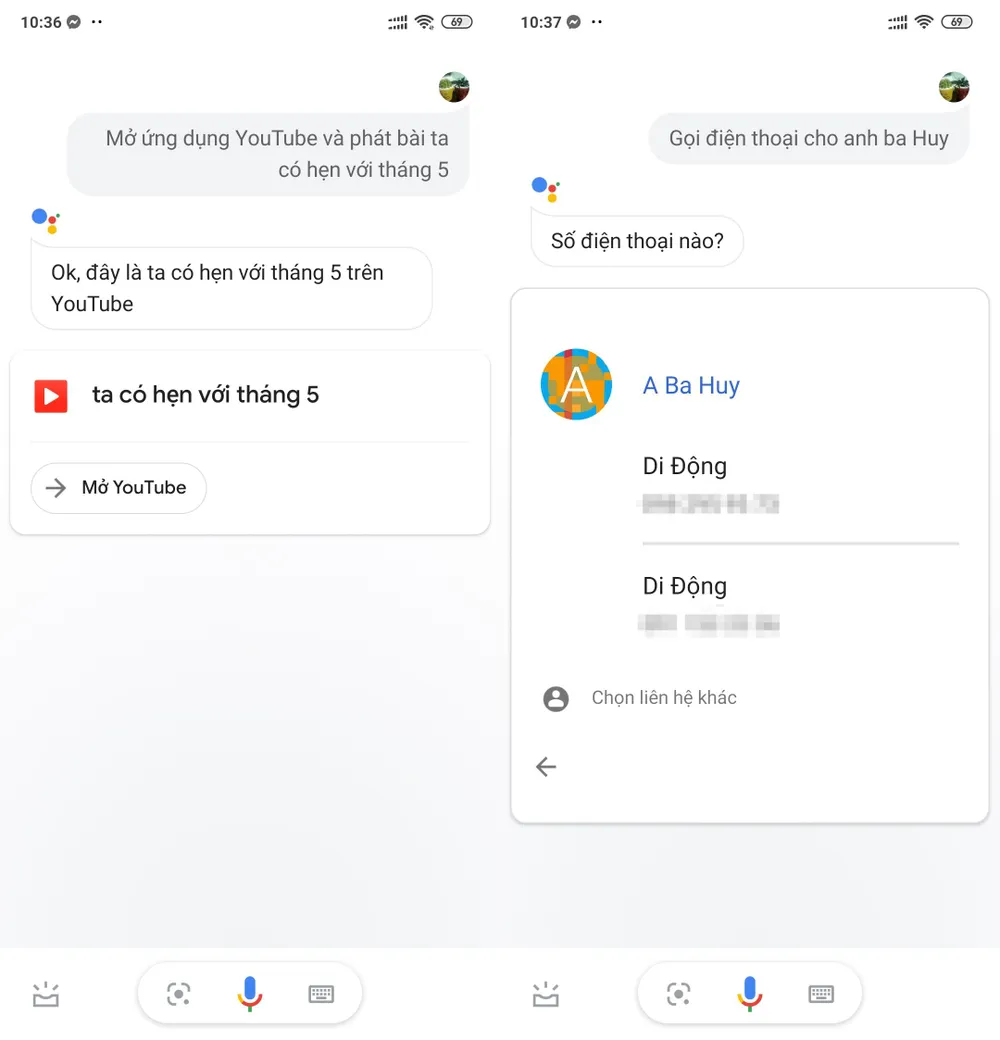Screen dimensions: 1000x1040
Task: Open Google Lens on the phone call conversation screen
Action: point(679,993)
